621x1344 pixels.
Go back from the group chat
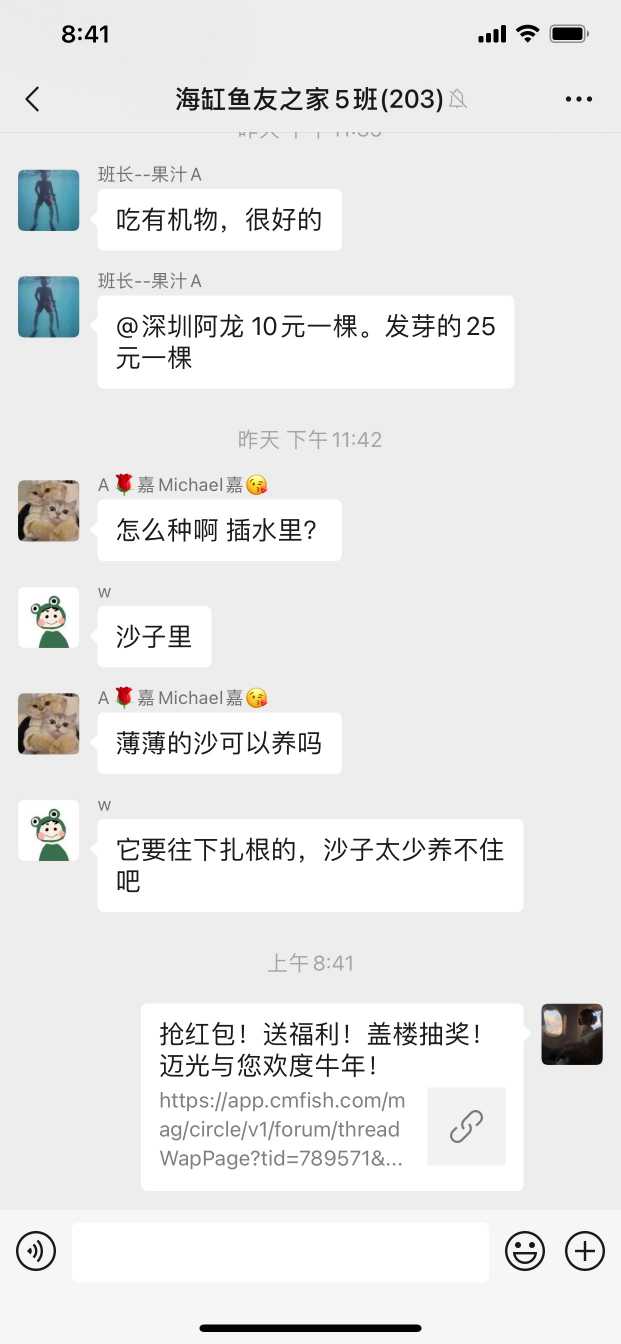33,99
